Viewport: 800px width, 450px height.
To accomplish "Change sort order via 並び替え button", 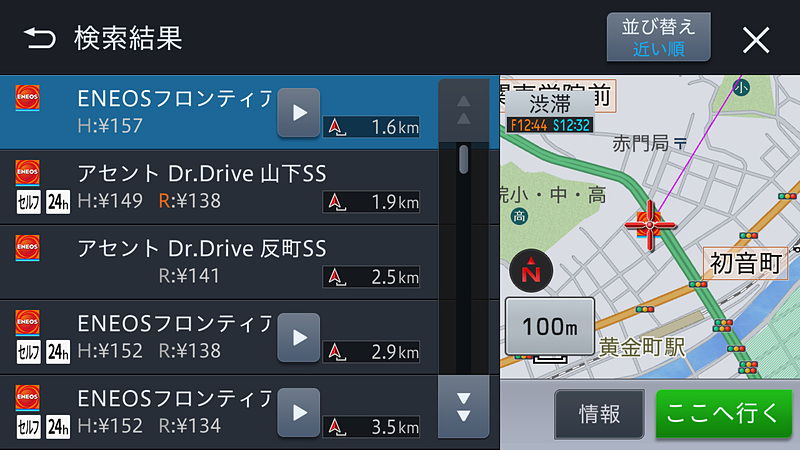I will tap(658, 38).
